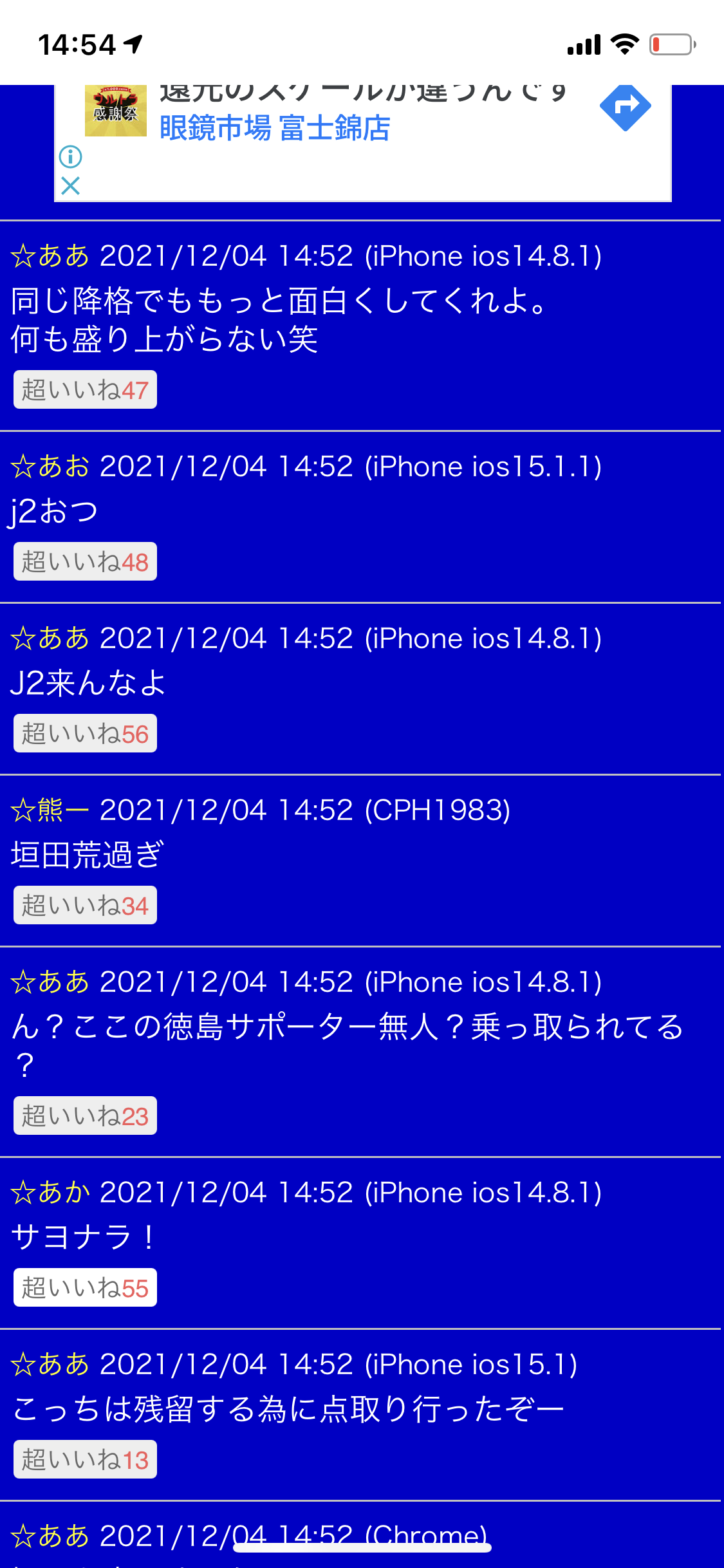
Task: Tap 超いいね56 under J2来んなよ
Action: [85, 733]
